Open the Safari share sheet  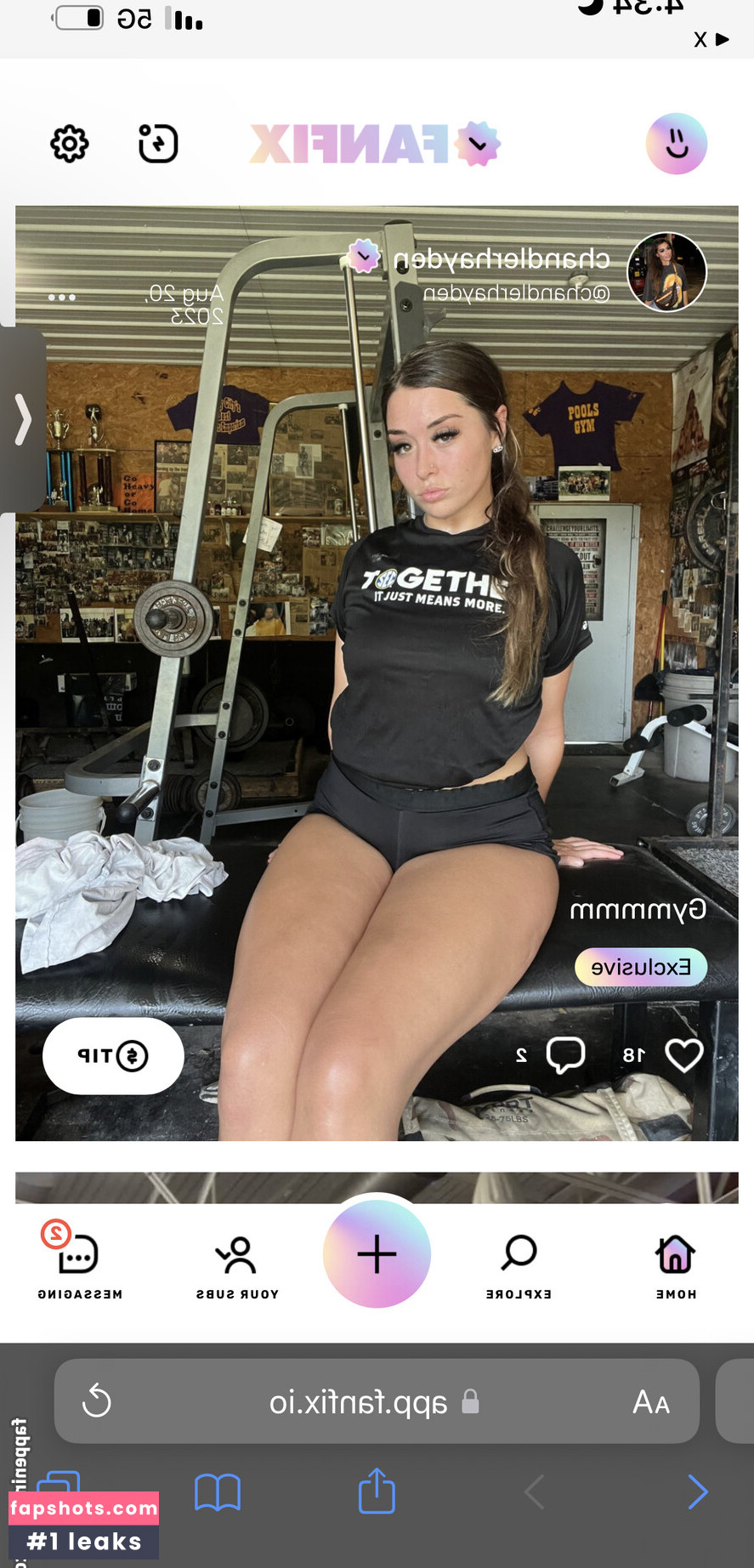tap(377, 1491)
